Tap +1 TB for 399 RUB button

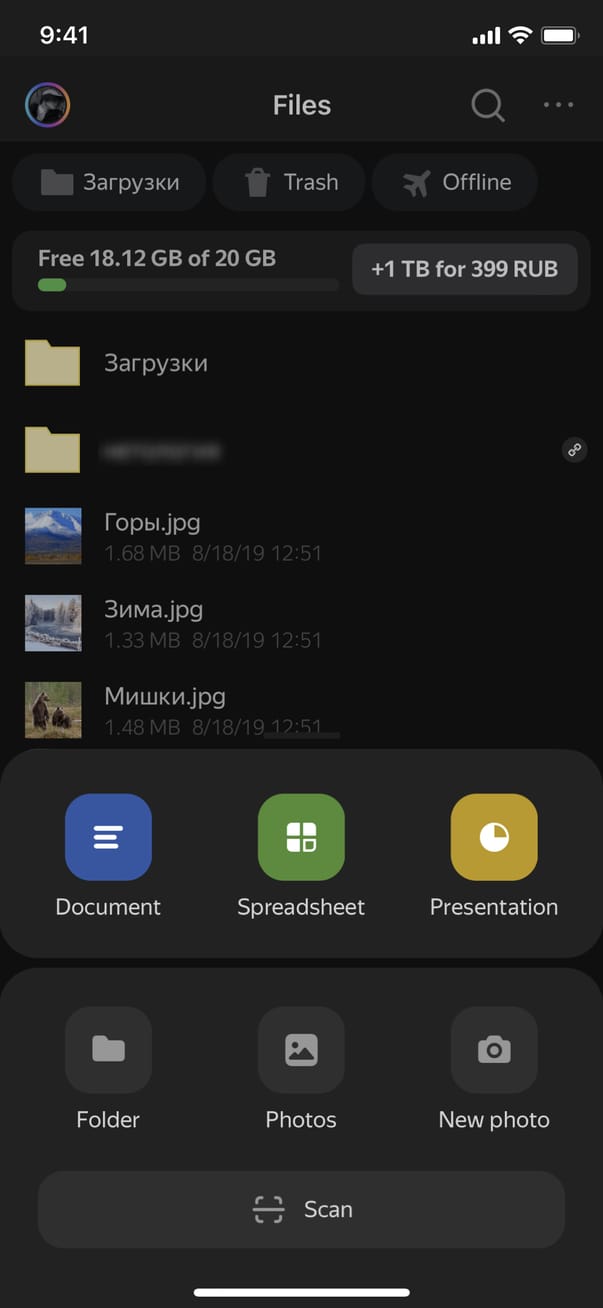pos(464,269)
